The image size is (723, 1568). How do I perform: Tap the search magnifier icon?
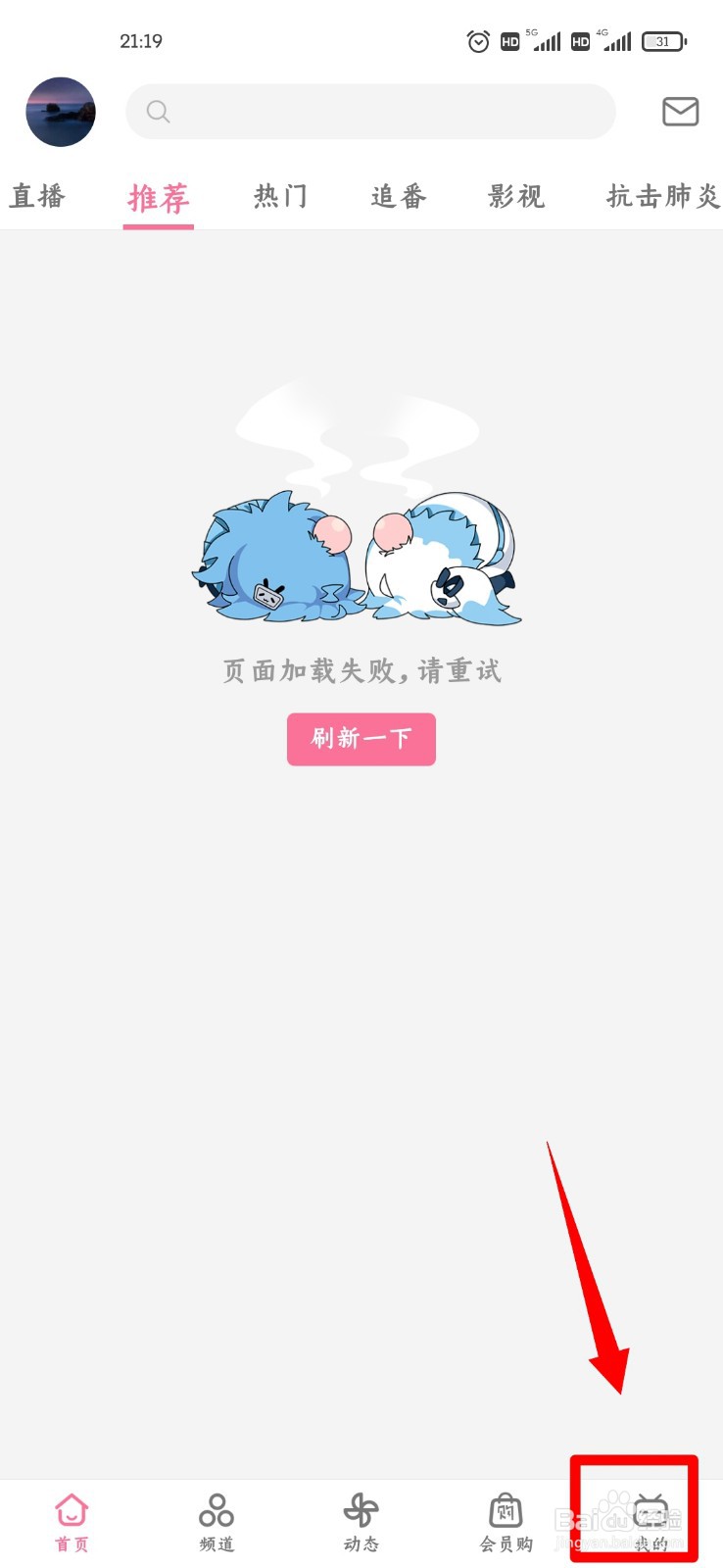[x=158, y=112]
